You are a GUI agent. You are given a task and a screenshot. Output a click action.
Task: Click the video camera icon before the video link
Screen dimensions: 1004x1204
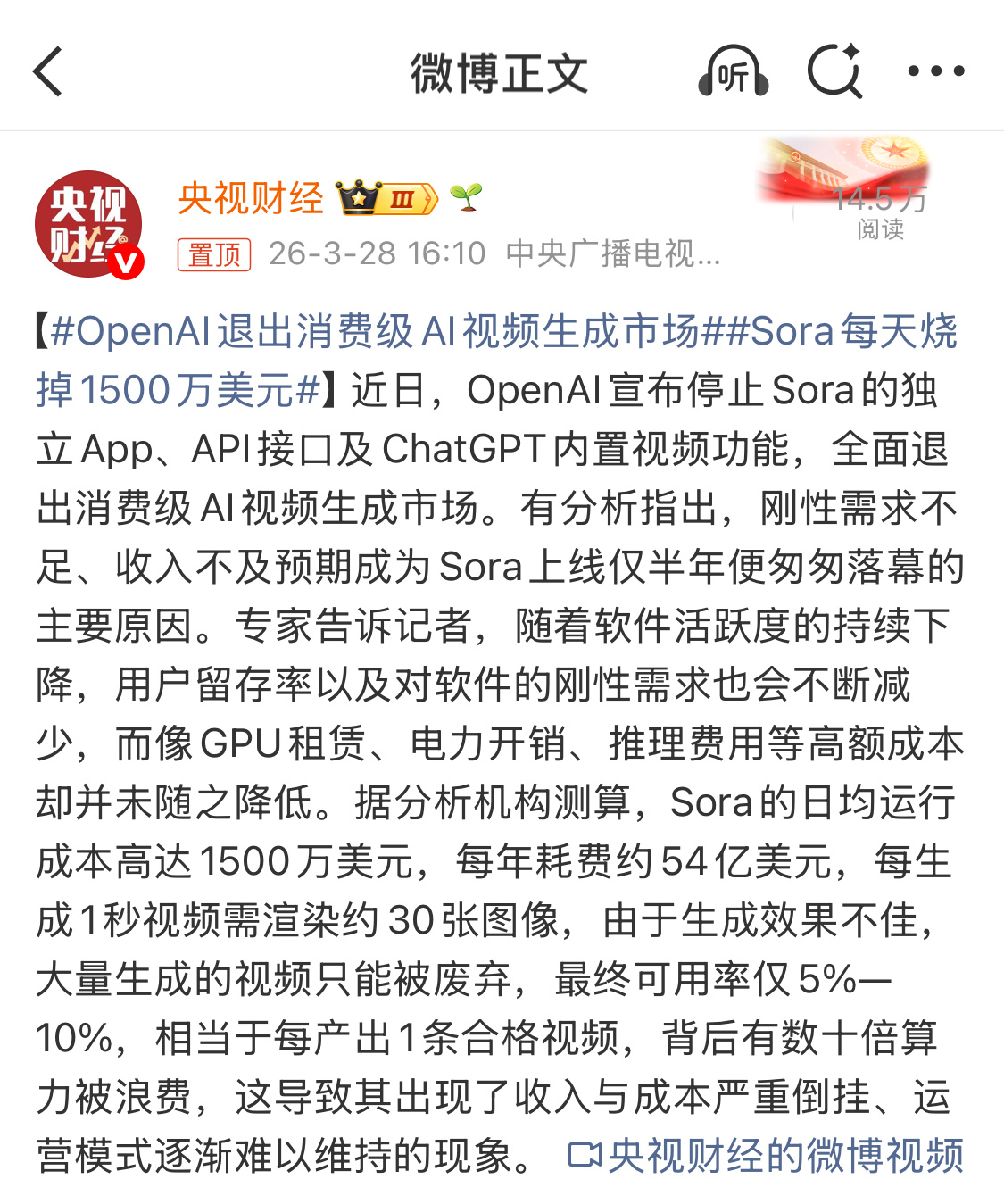pos(584,1153)
